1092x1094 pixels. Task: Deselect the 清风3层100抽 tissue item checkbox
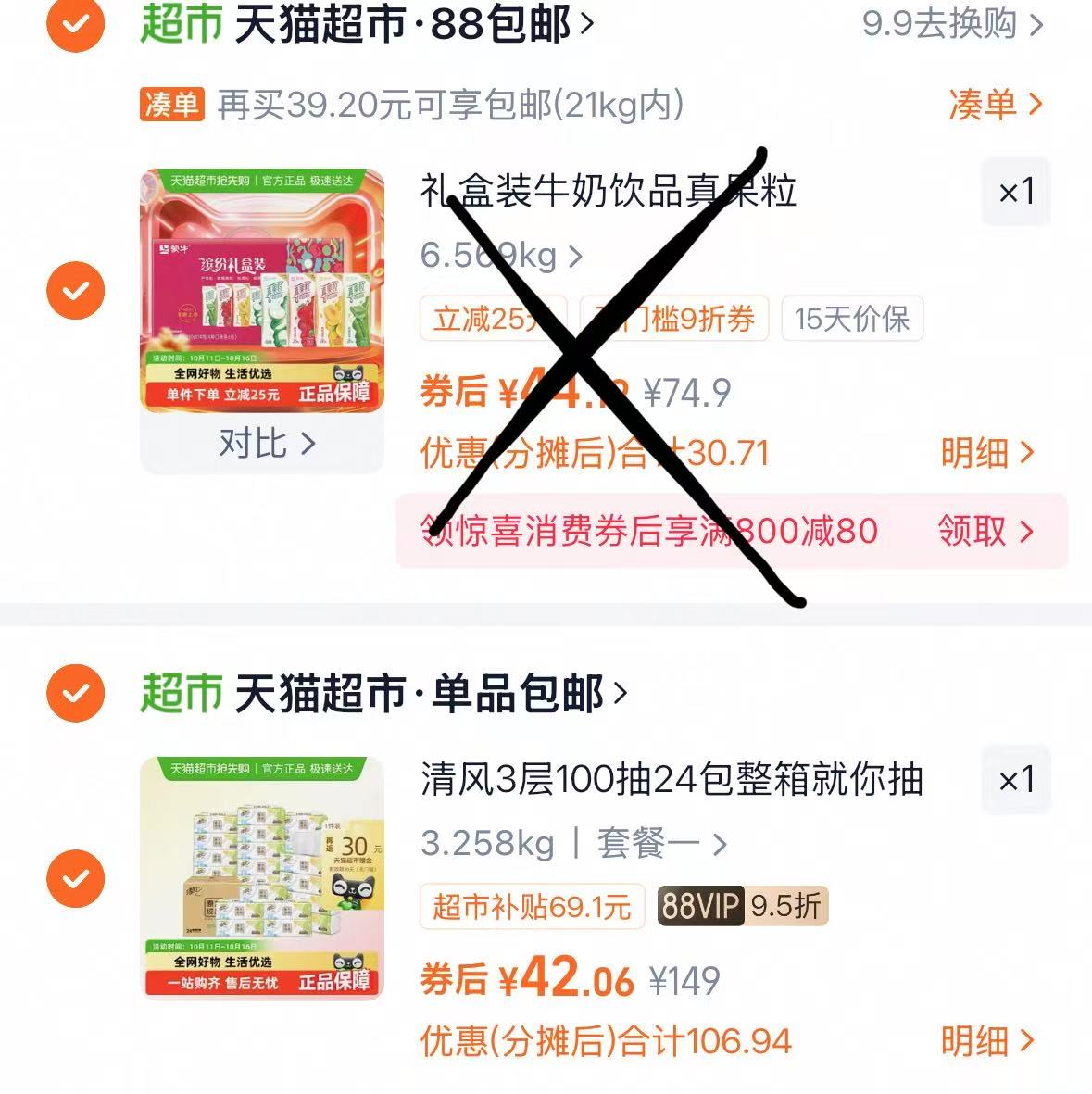tap(75, 878)
